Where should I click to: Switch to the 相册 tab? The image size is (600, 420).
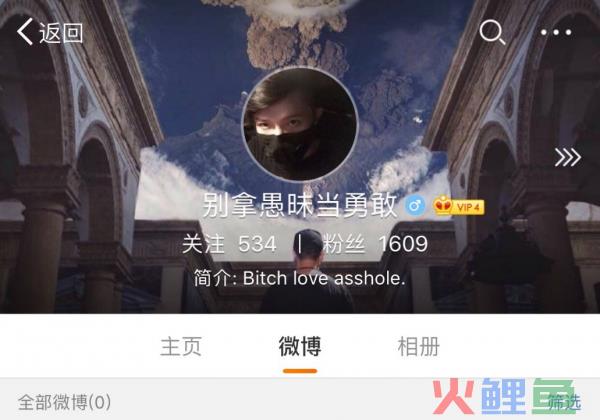pos(418,346)
